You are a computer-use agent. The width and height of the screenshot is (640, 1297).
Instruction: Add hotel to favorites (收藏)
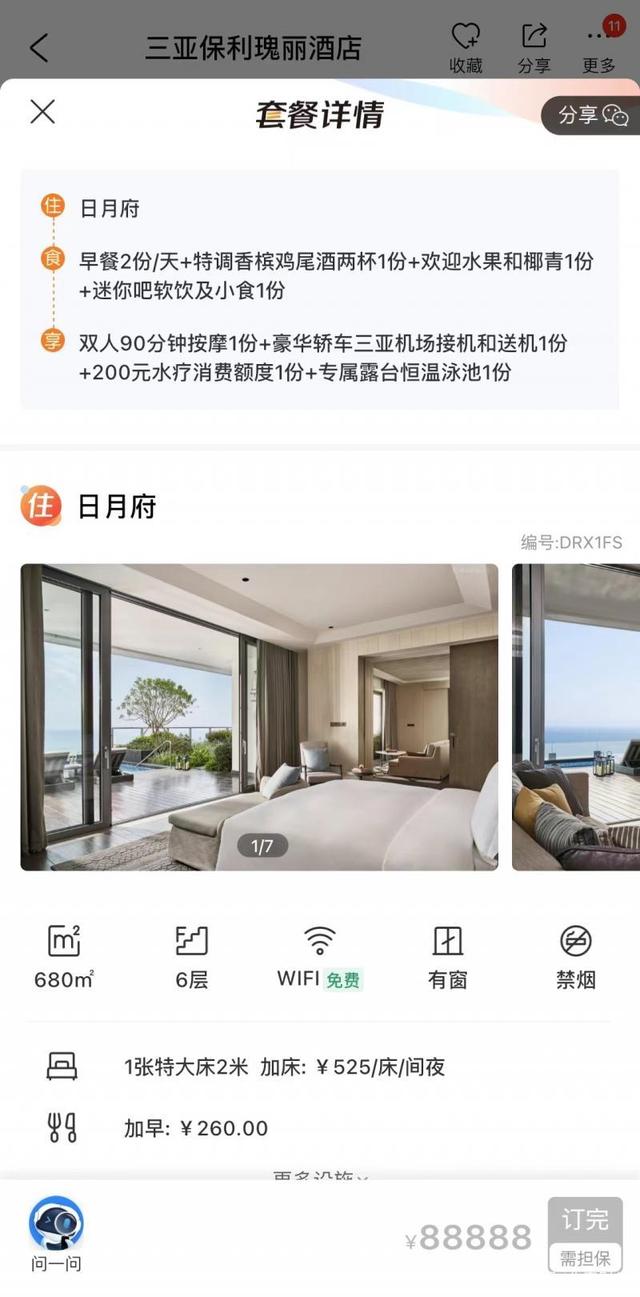(466, 47)
